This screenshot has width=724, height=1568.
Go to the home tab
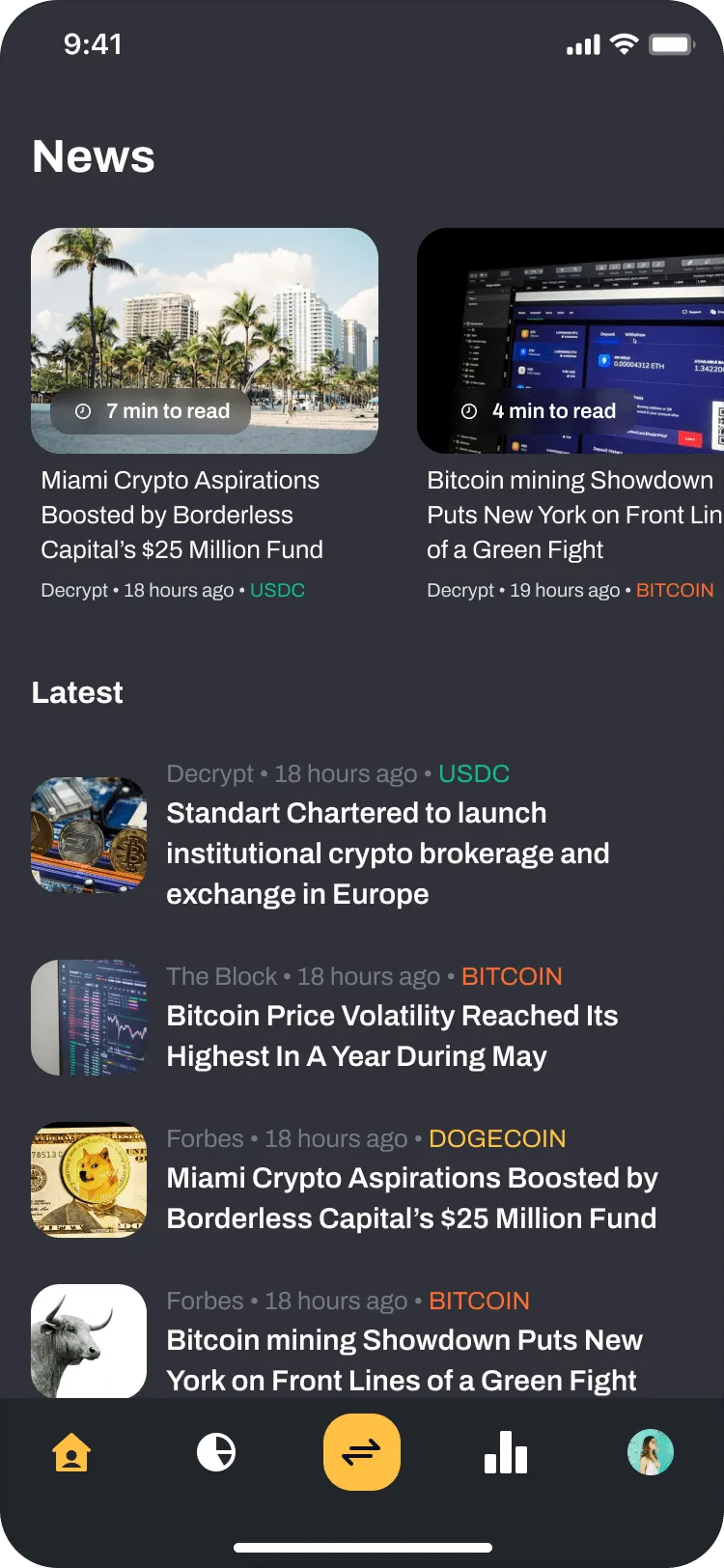pyautogui.click(x=71, y=1452)
